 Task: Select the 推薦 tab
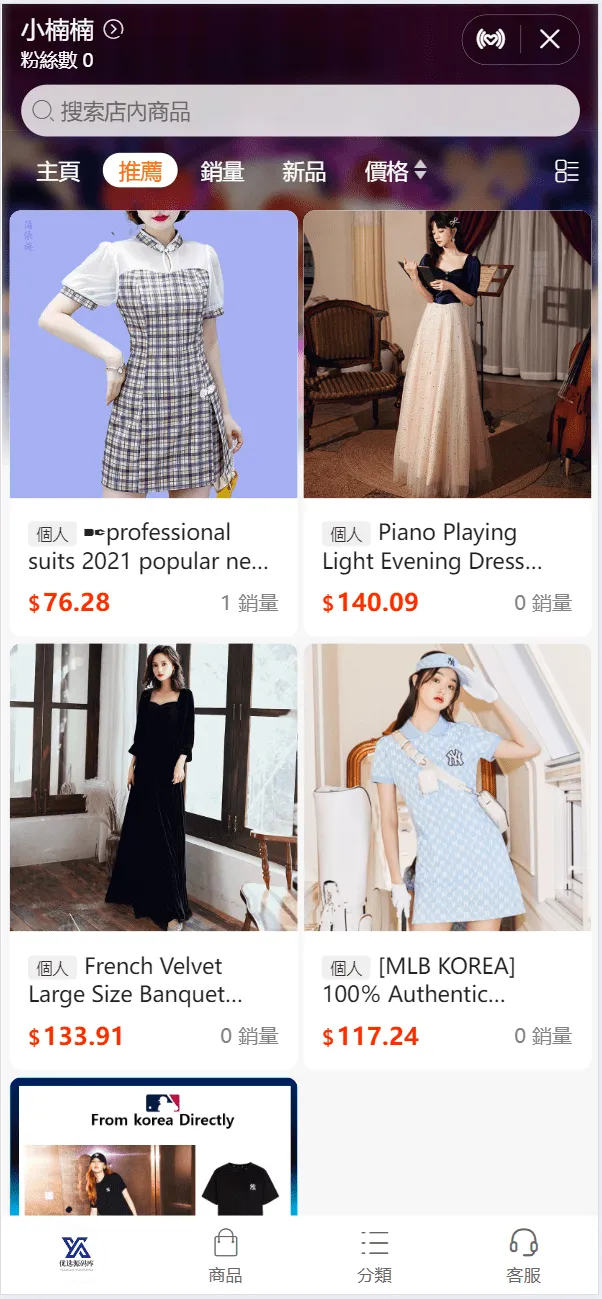coord(140,172)
